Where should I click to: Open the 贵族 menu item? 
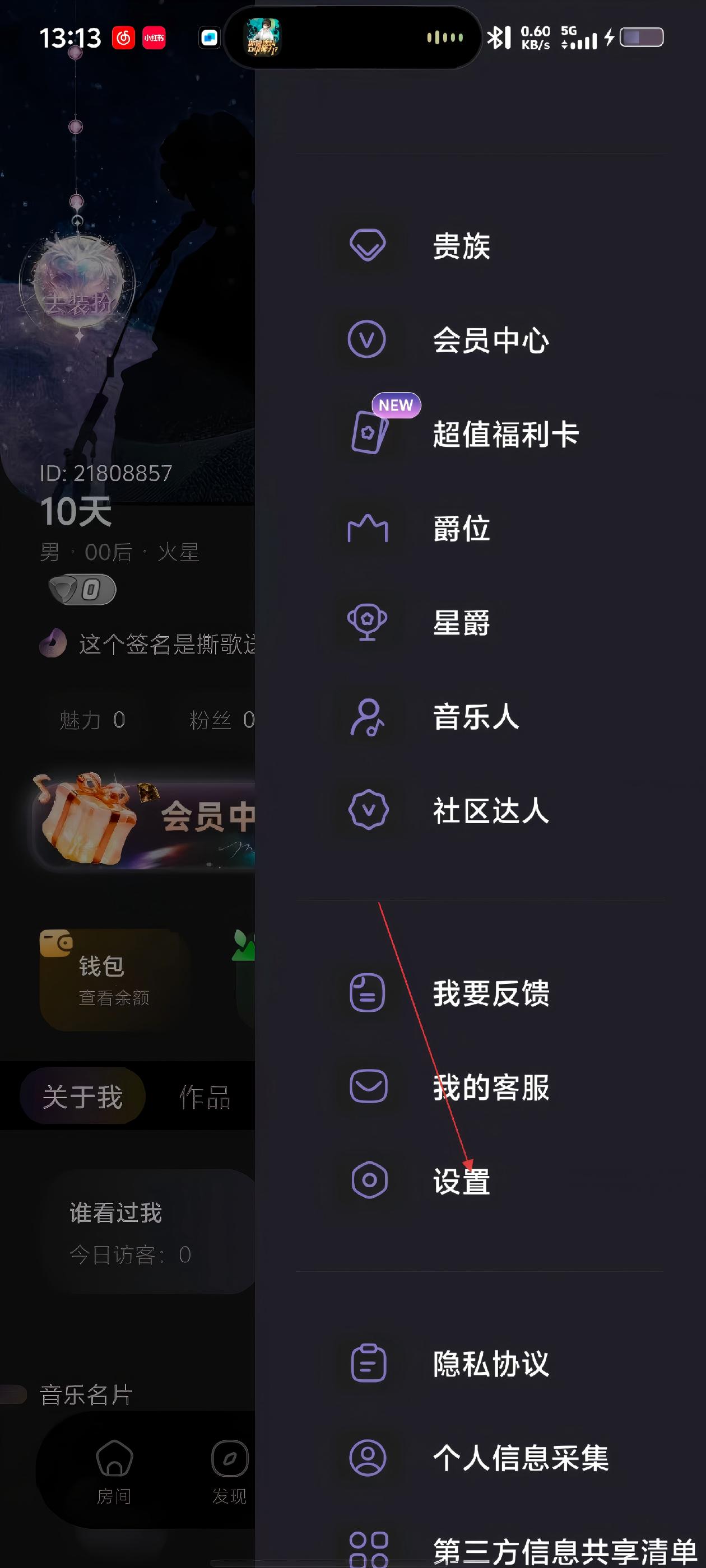pyautogui.click(x=461, y=246)
